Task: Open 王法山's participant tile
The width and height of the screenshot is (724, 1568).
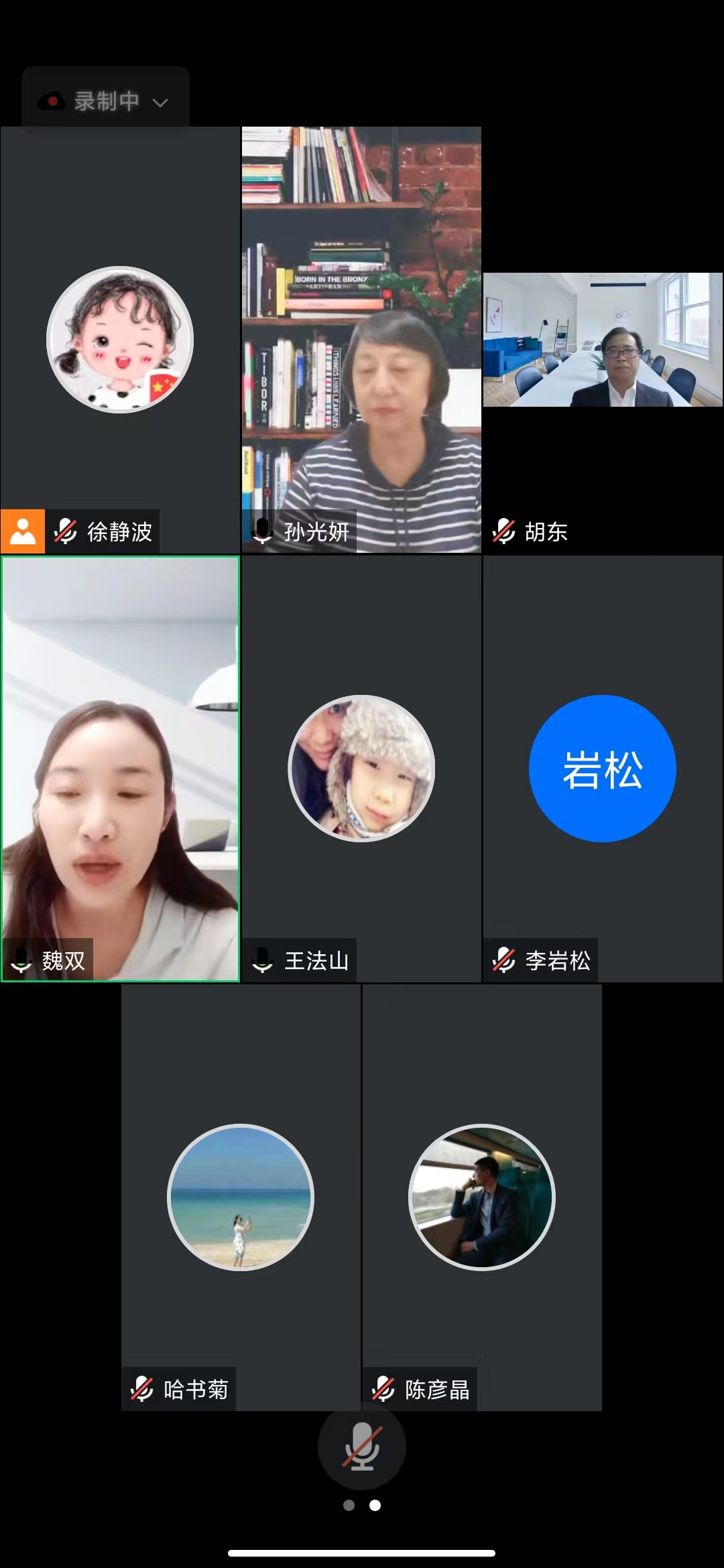Action: pyautogui.click(x=361, y=769)
